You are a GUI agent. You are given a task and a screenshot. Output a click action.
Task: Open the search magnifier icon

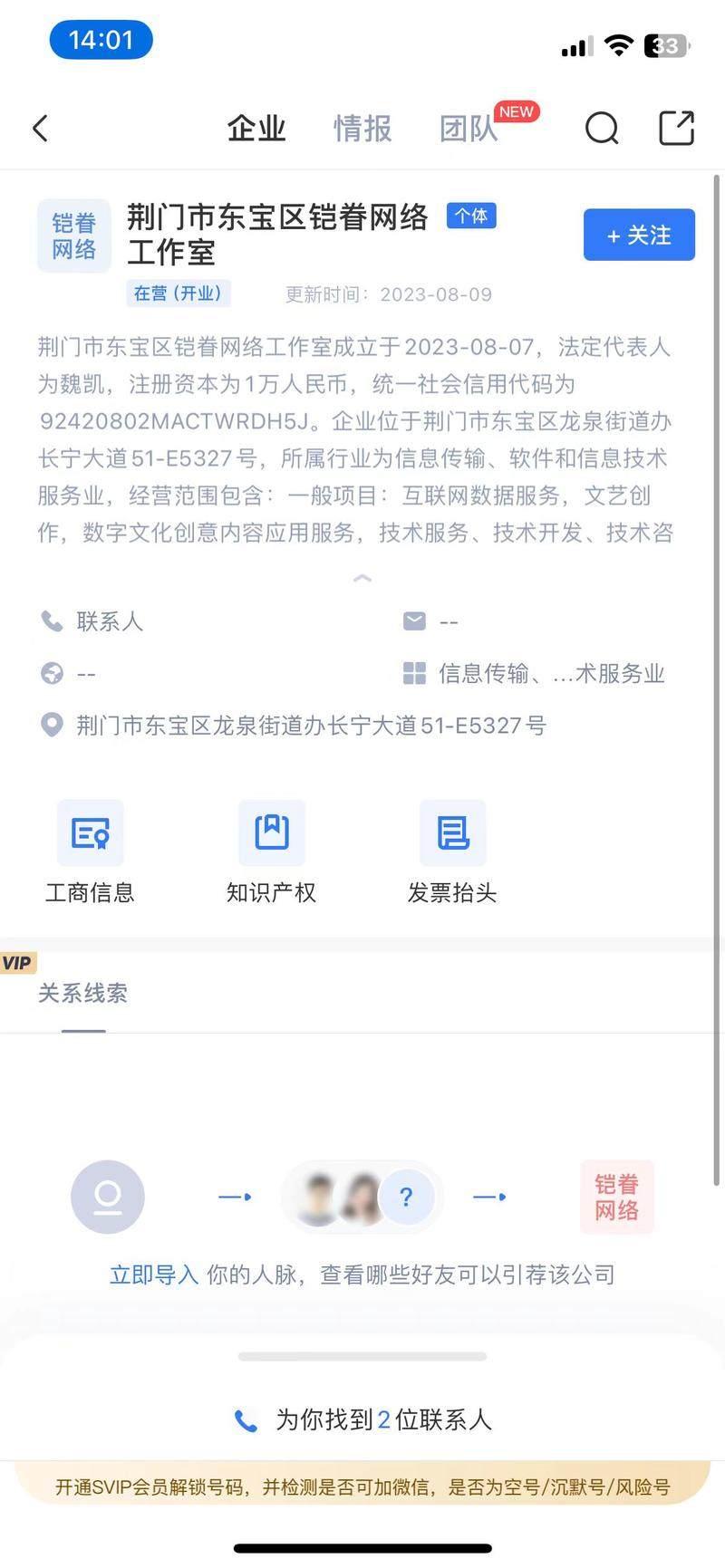[x=602, y=129]
